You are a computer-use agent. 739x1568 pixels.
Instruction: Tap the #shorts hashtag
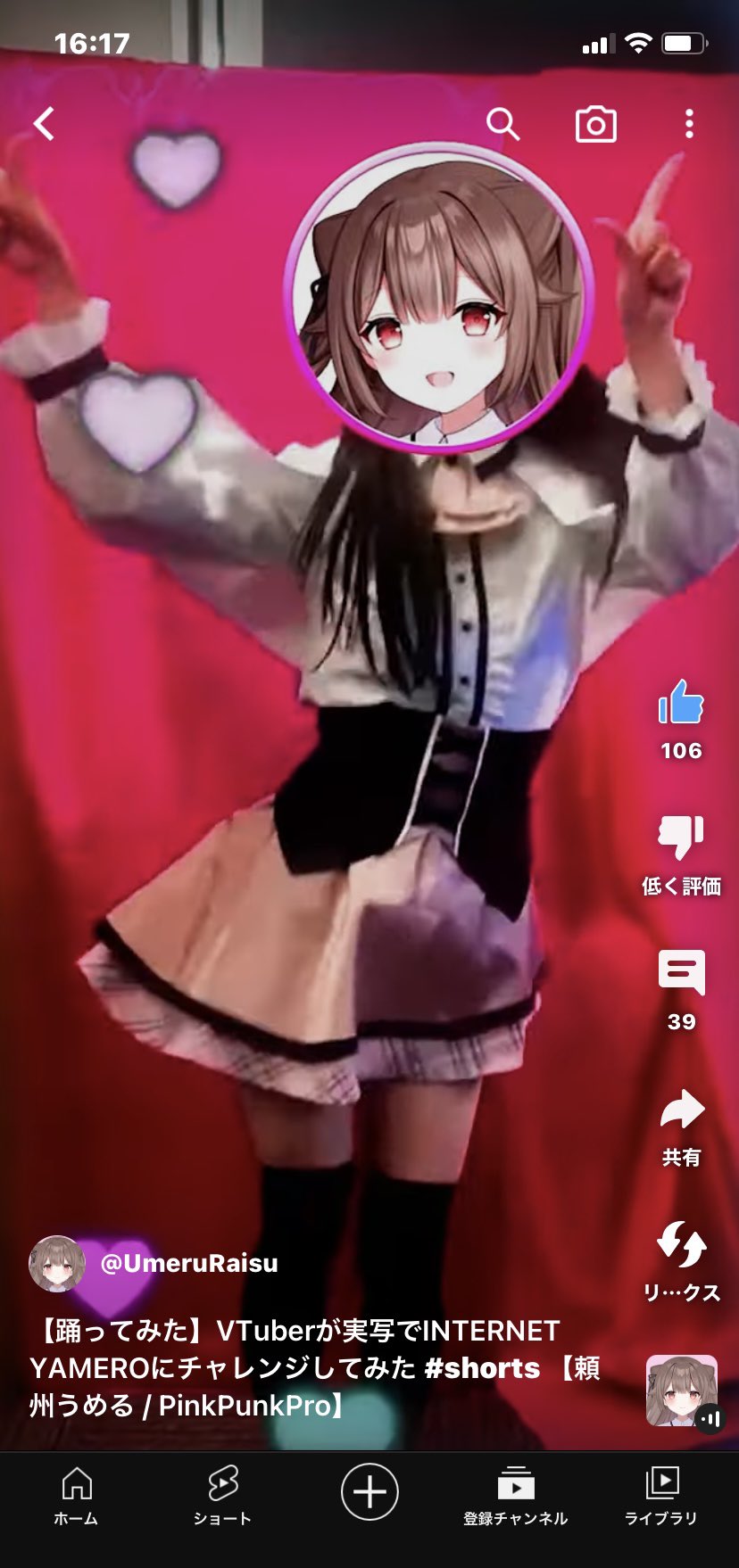pos(482,1368)
